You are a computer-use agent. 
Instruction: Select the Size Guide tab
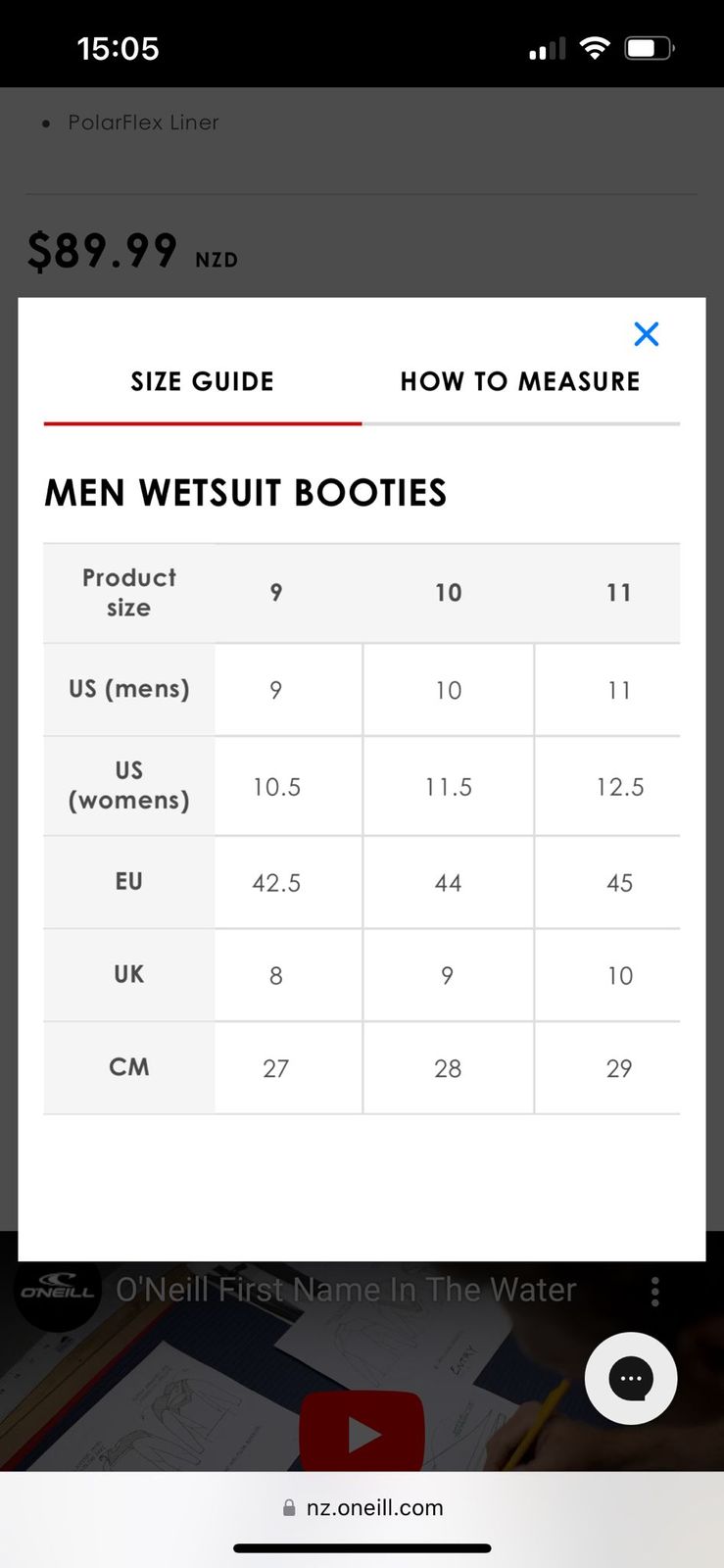(x=203, y=381)
